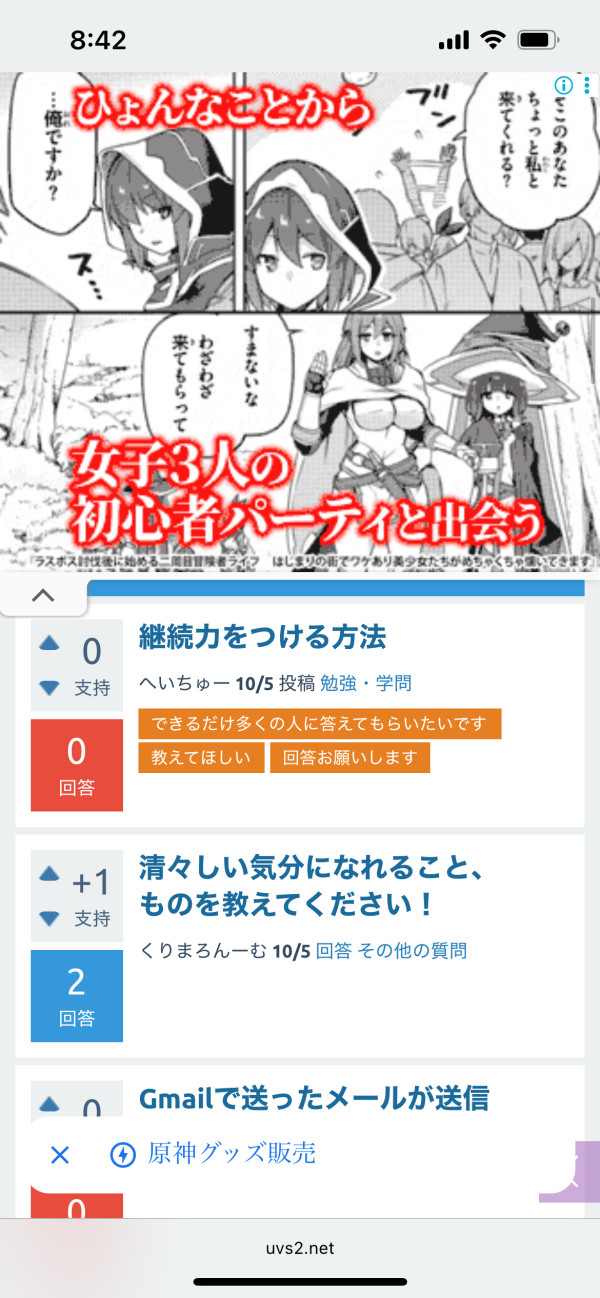Open question 継続力をつける方法
This screenshot has height=1298, width=600.
(x=262, y=636)
